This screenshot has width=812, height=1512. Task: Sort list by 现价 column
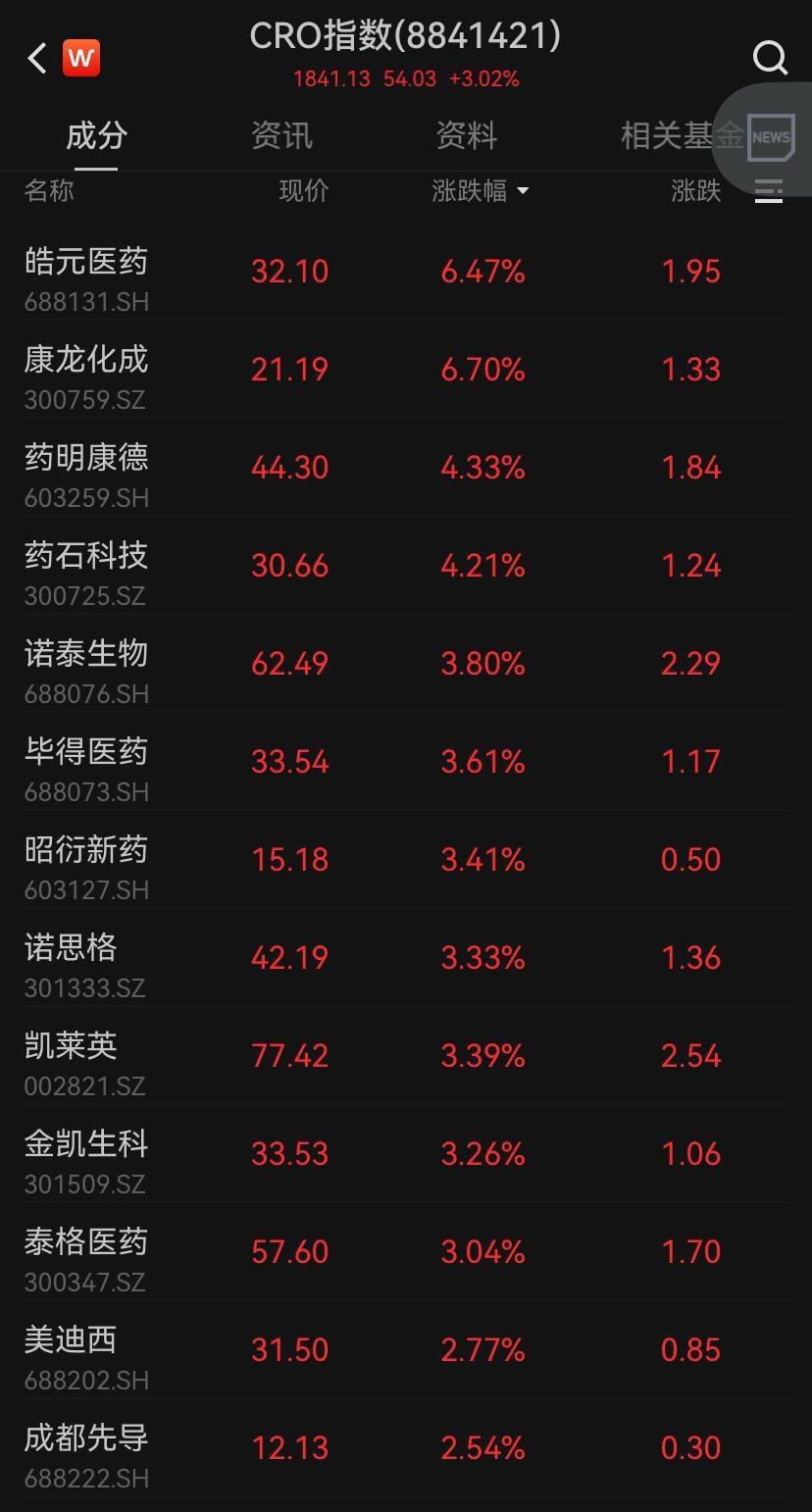(304, 190)
